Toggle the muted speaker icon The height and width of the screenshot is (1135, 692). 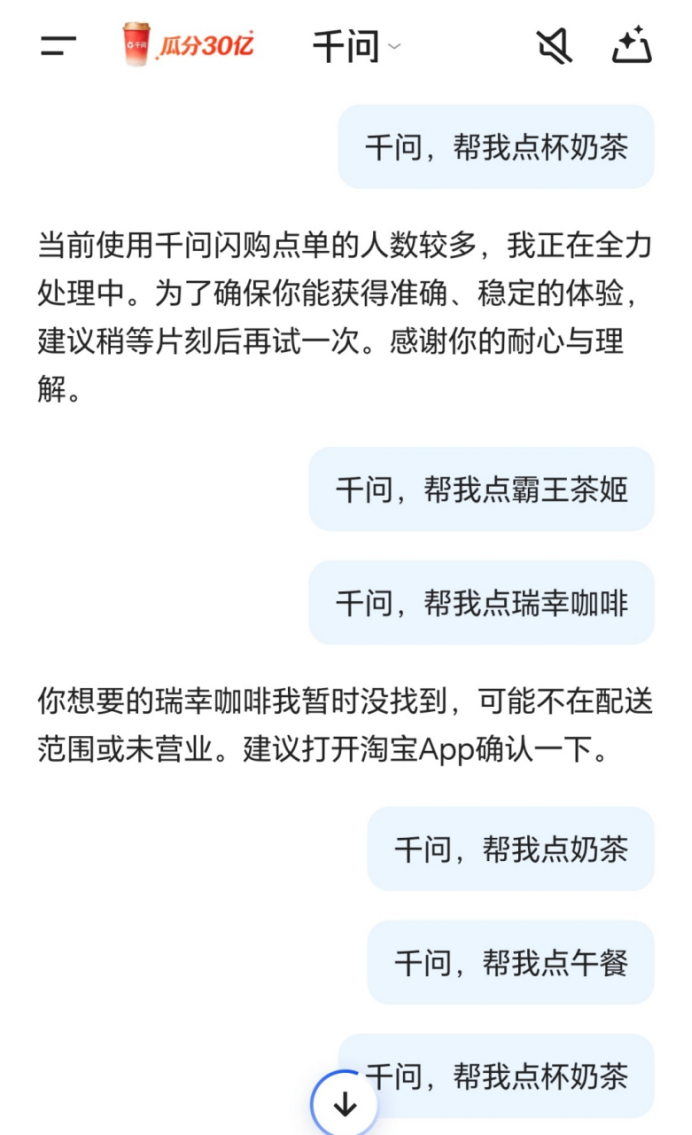(553, 46)
